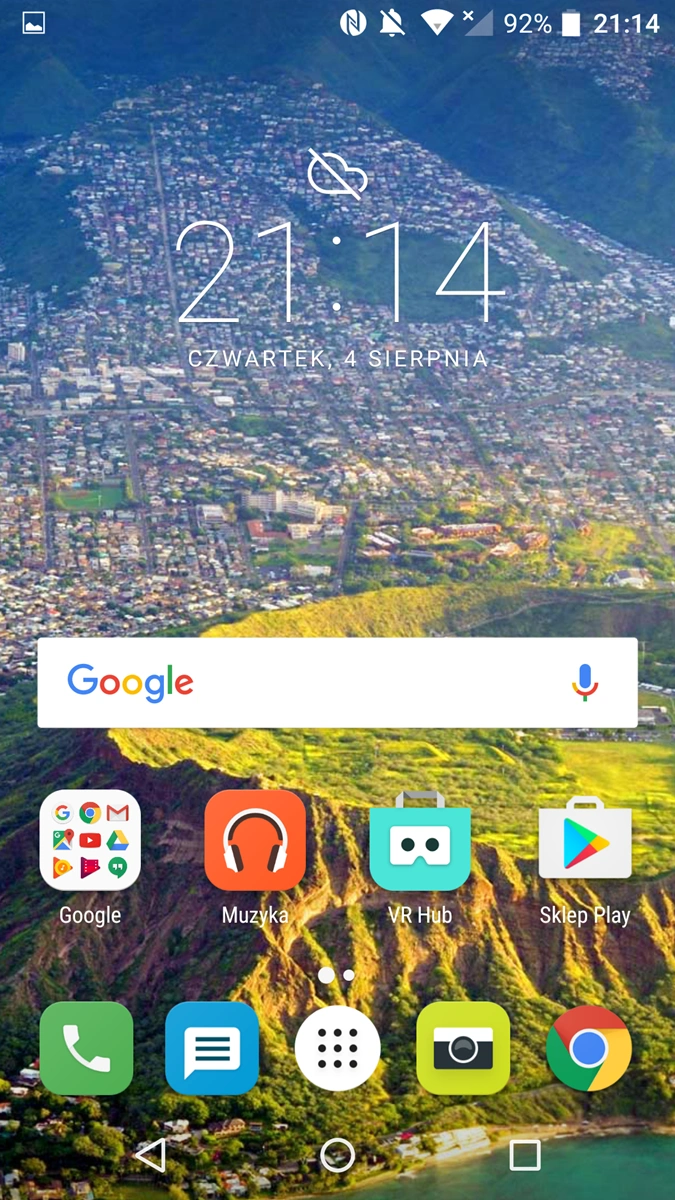Screen dimensions: 675x1200
Task: Open VR Hub
Action: [x=420, y=840]
